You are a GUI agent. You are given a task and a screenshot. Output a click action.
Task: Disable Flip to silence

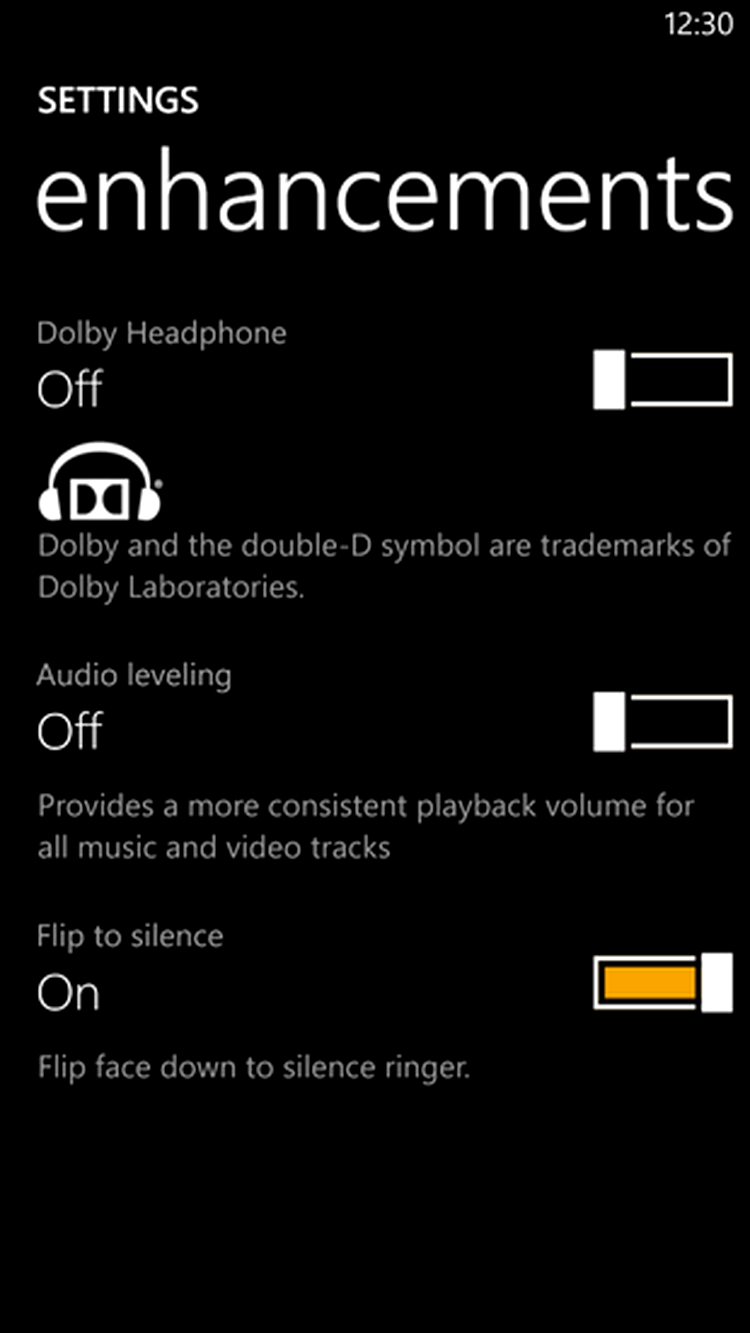[x=663, y=982]
